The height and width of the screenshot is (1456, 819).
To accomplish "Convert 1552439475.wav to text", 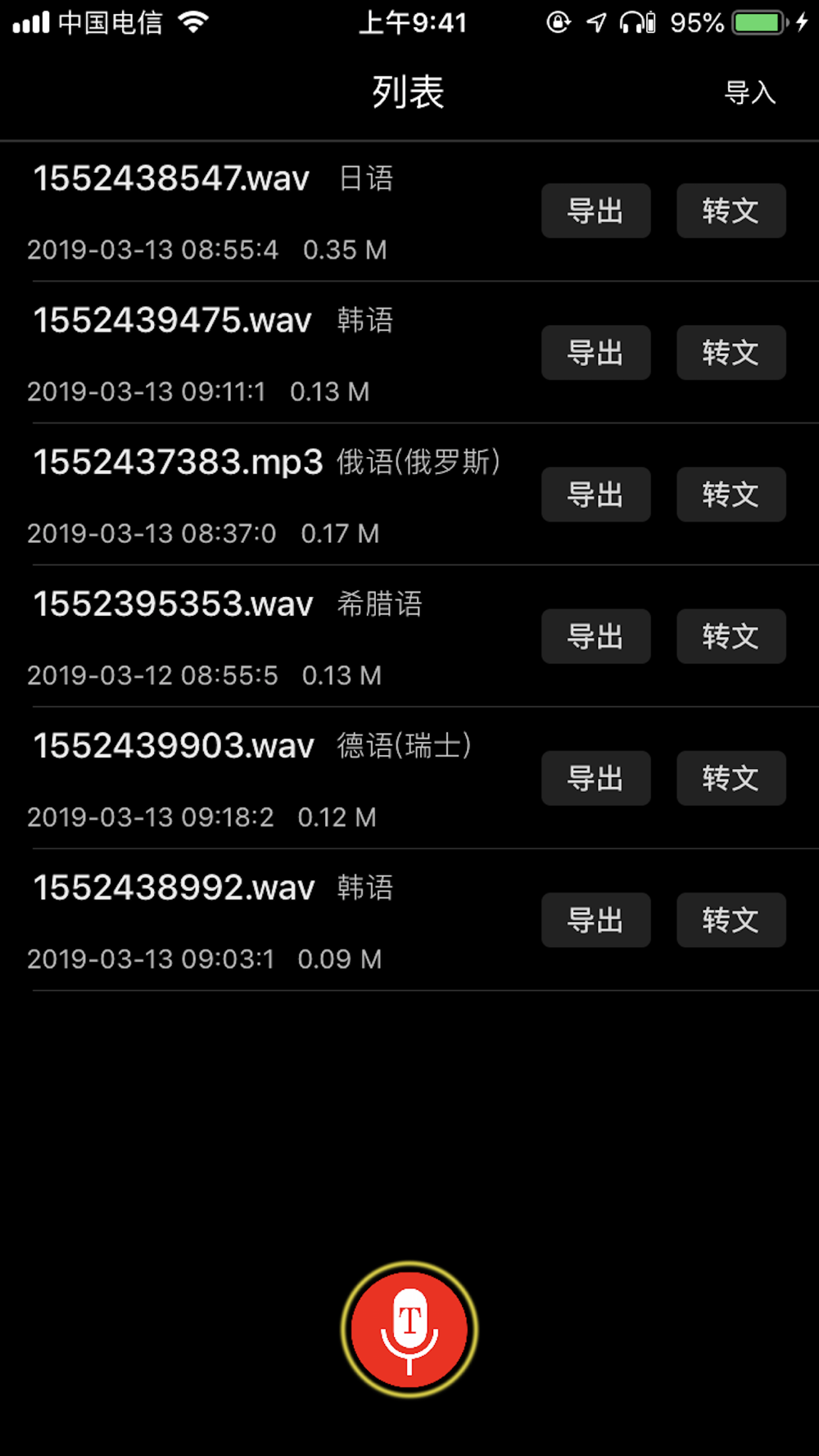I will pos(731,353).
